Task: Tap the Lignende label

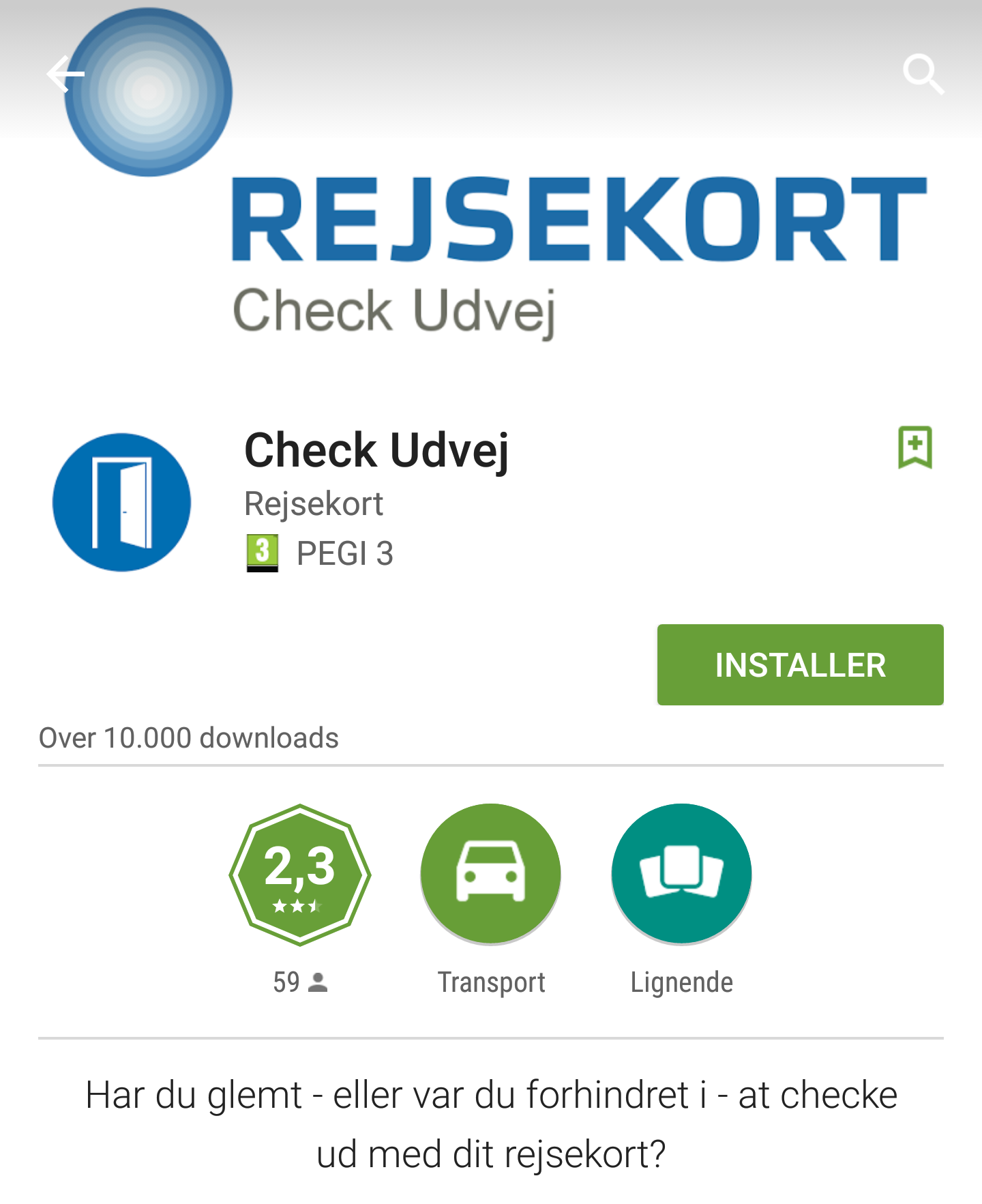Action: click(x=681, y=982)
